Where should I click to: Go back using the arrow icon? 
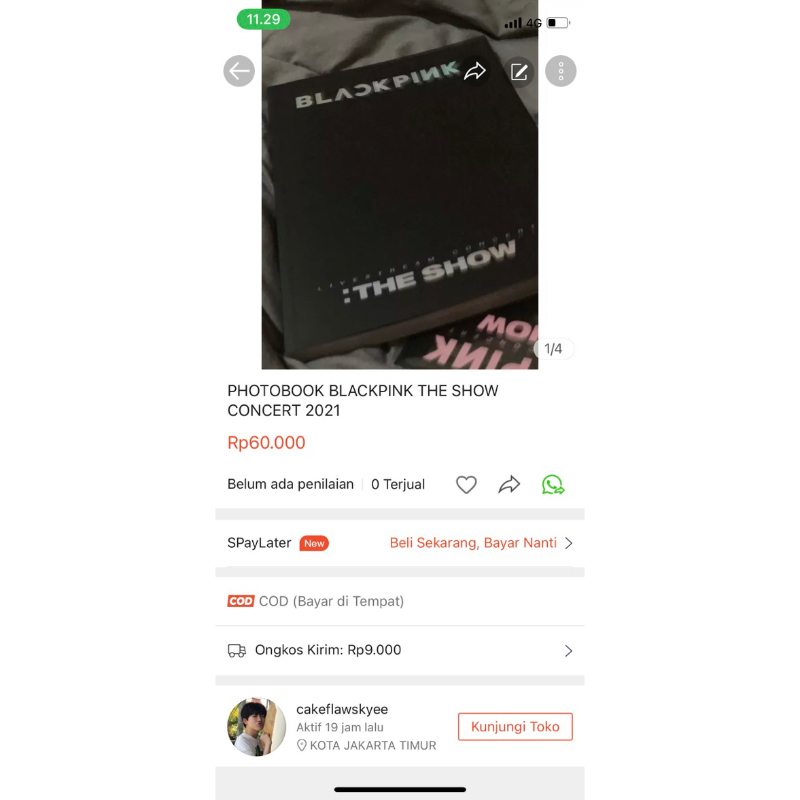point(239,71)
